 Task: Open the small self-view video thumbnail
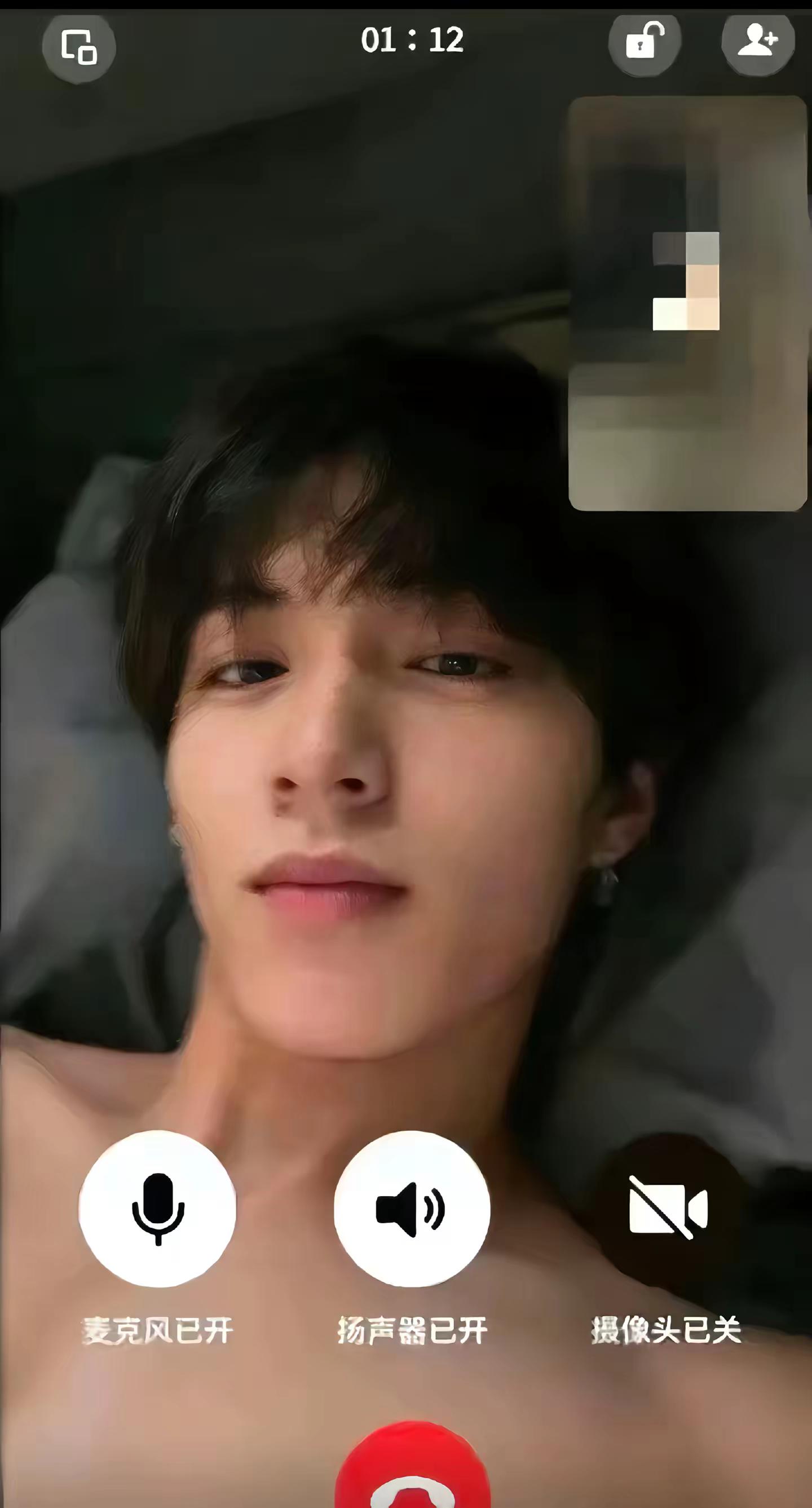[688, 303]
